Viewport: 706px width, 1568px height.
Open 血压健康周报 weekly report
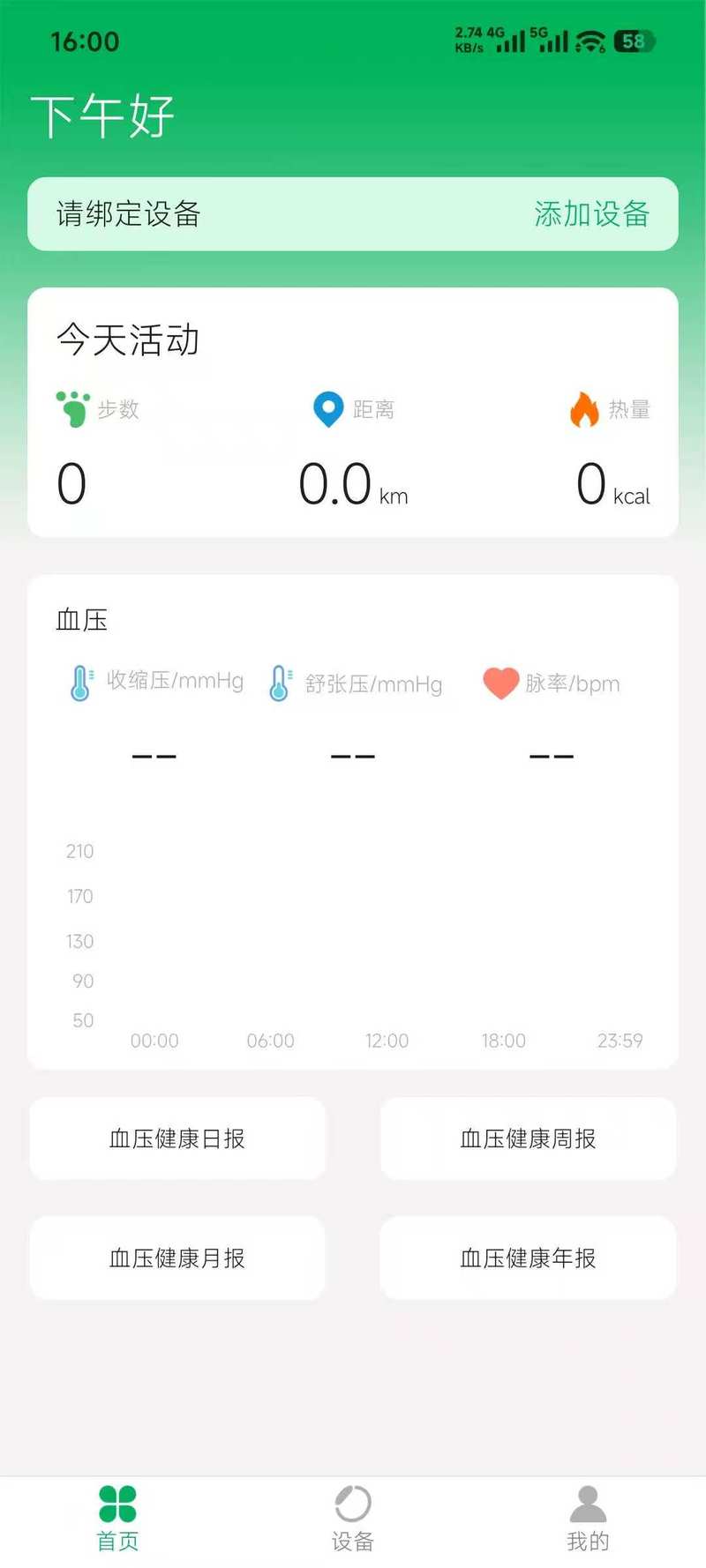point(528,1139)
